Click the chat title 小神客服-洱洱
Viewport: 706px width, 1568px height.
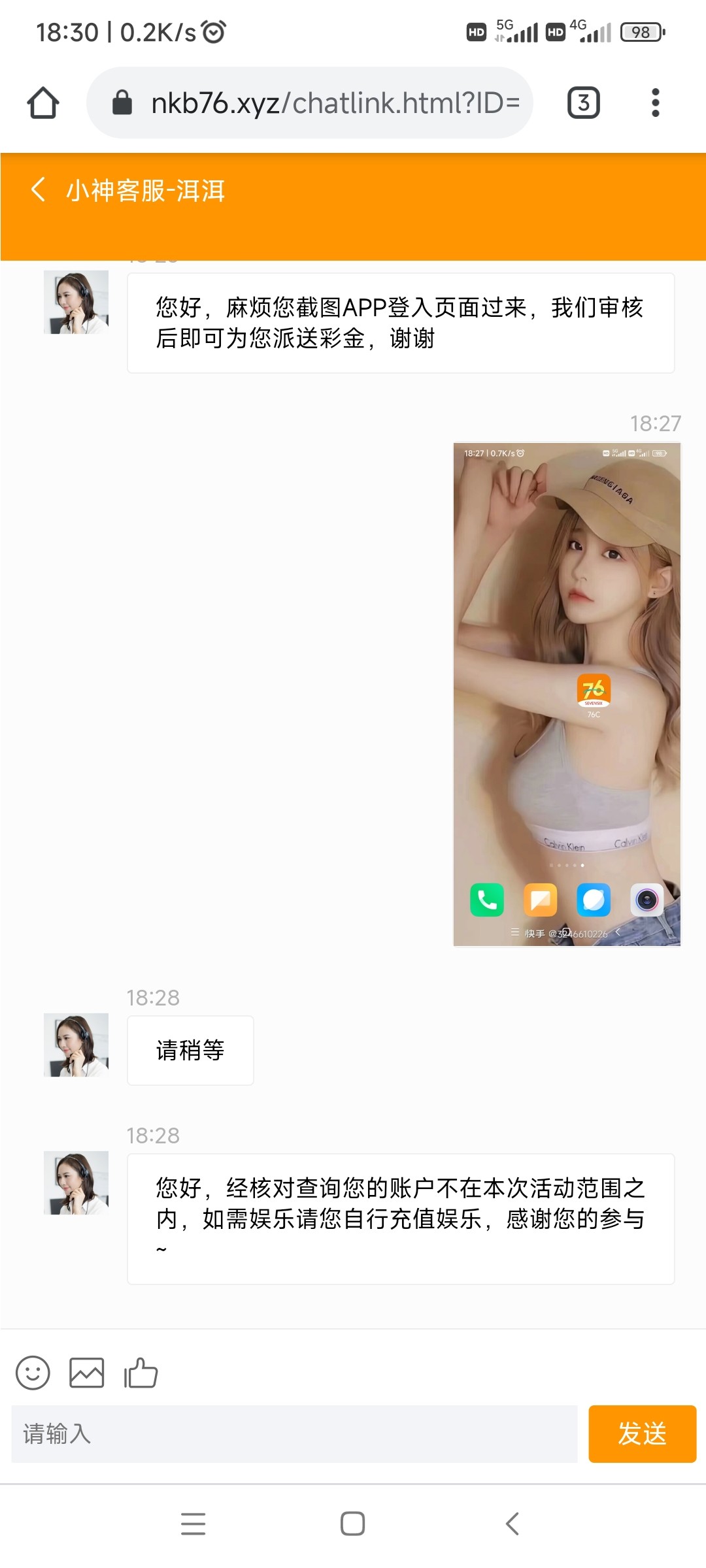146,189
